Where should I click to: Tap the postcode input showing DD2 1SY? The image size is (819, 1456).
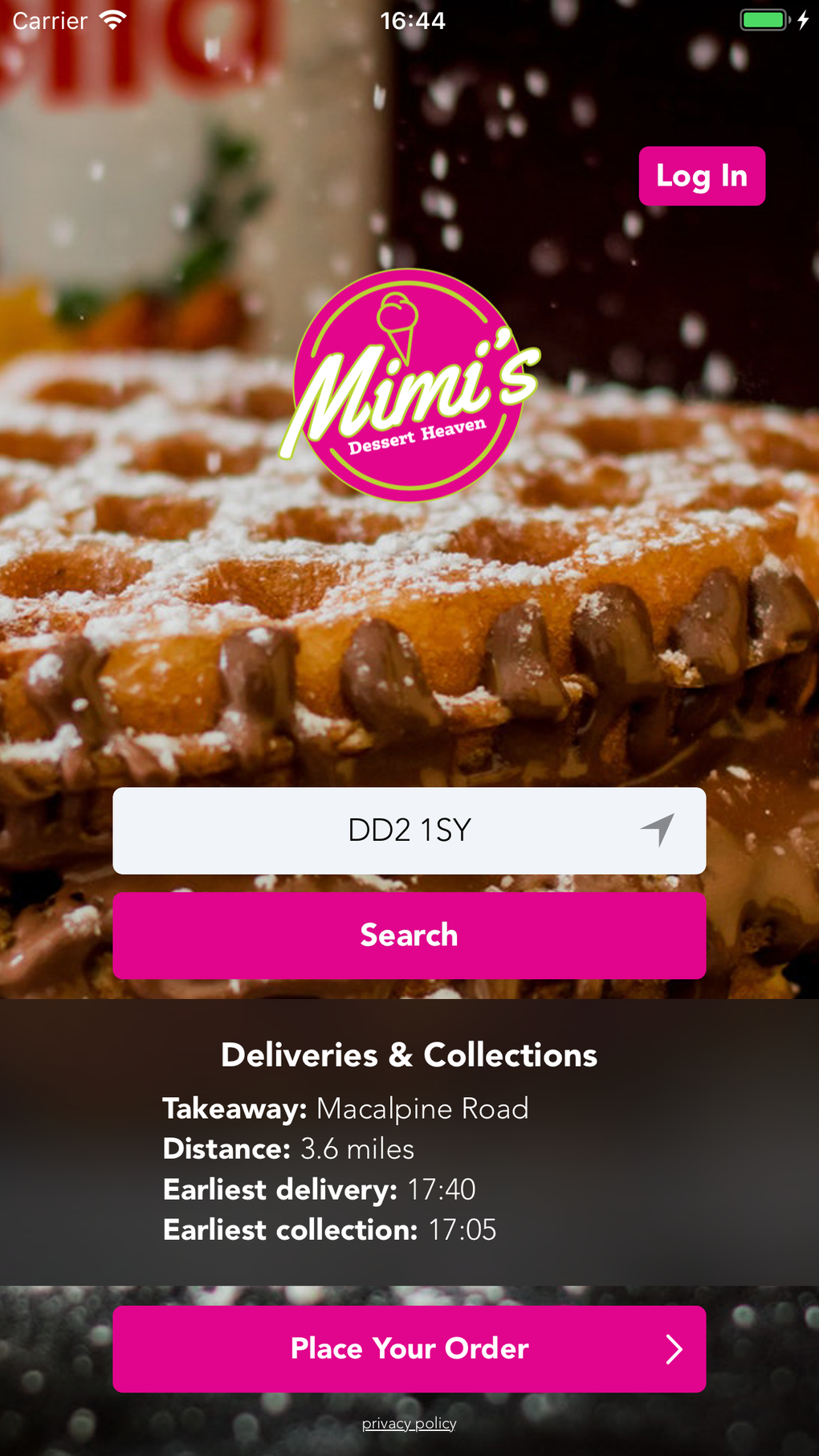tap(409, 830)
